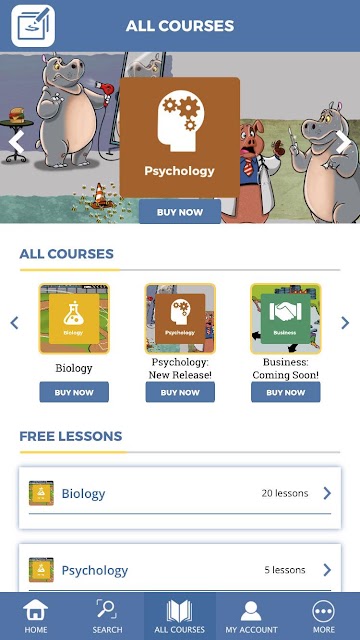Buy the Psychology: New Release course
The image size is (360, 640).
click(180, 392)
